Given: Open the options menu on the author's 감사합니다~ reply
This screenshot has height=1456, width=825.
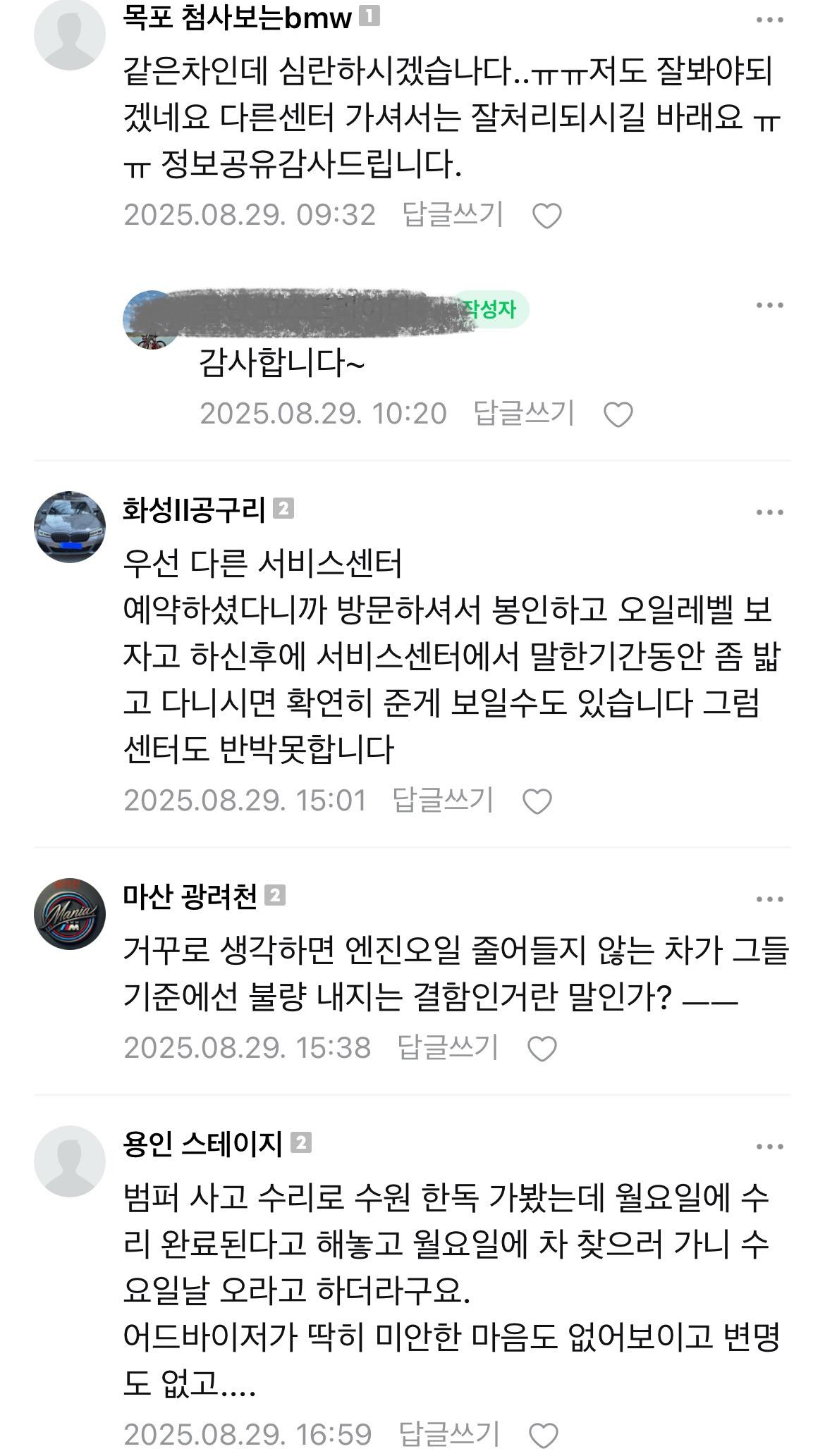Looking at the screenshot, I should (769, 305).
